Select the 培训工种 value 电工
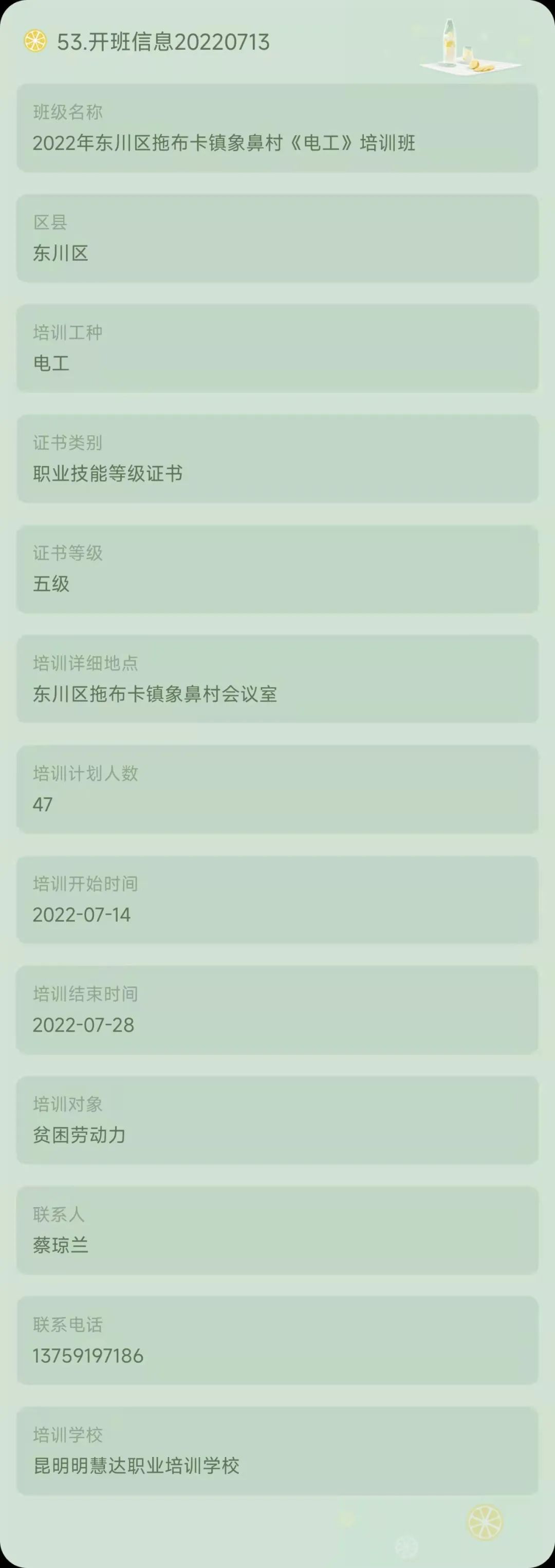 pos(52,363)
